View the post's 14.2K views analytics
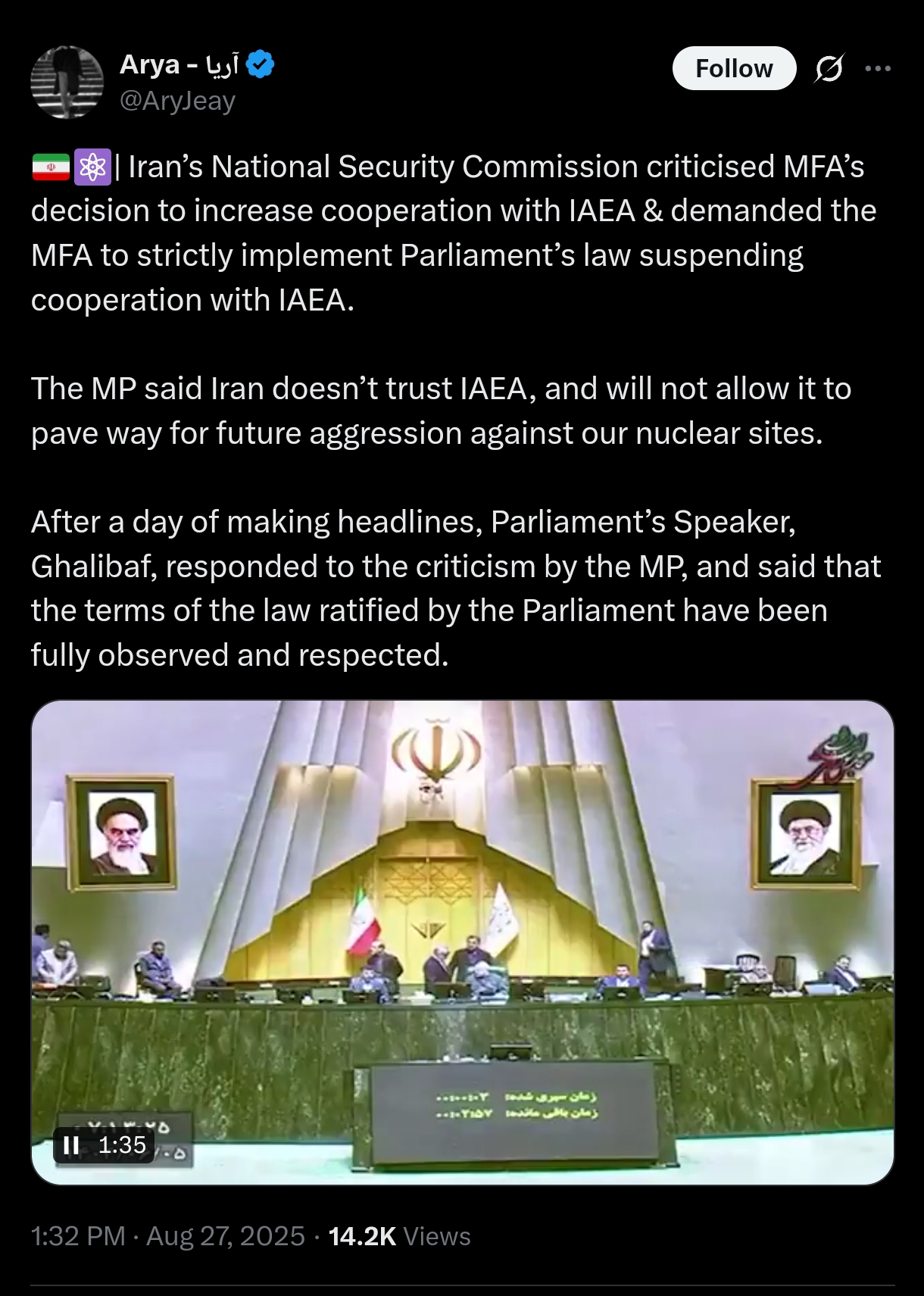The height and width of the screenshot is (1296, 924). coord(399,1236)
